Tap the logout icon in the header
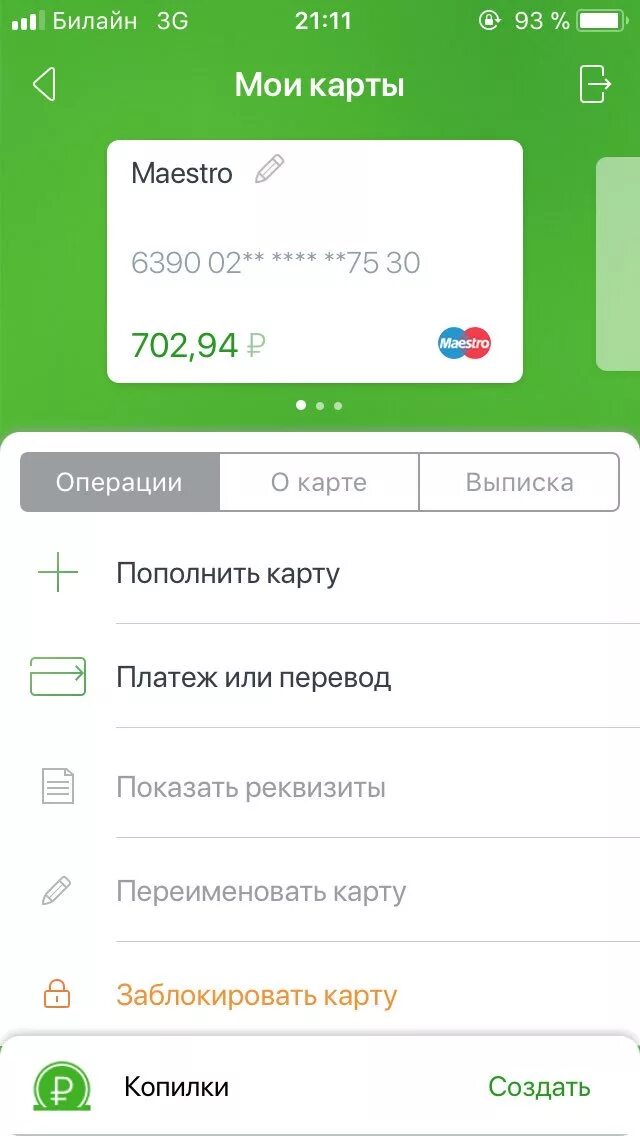 pos(595,85)
